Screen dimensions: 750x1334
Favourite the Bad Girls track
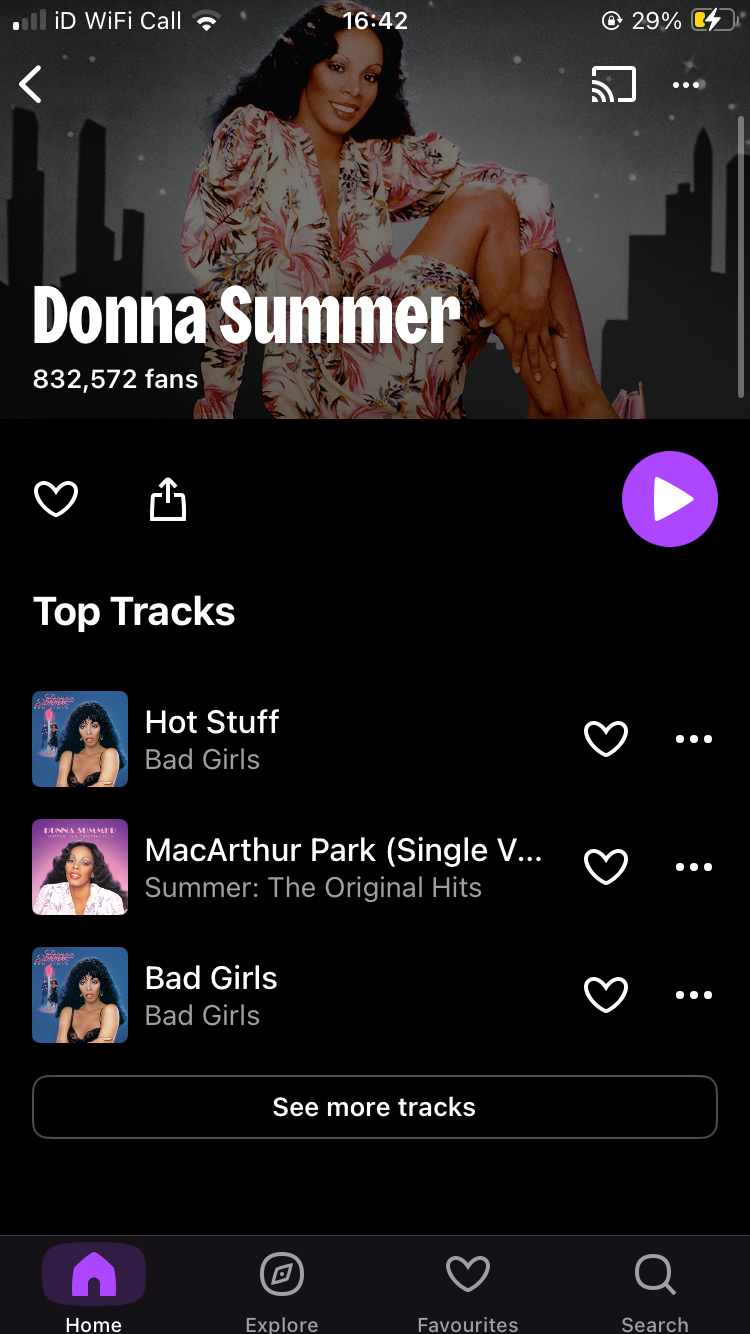[605, 995]
